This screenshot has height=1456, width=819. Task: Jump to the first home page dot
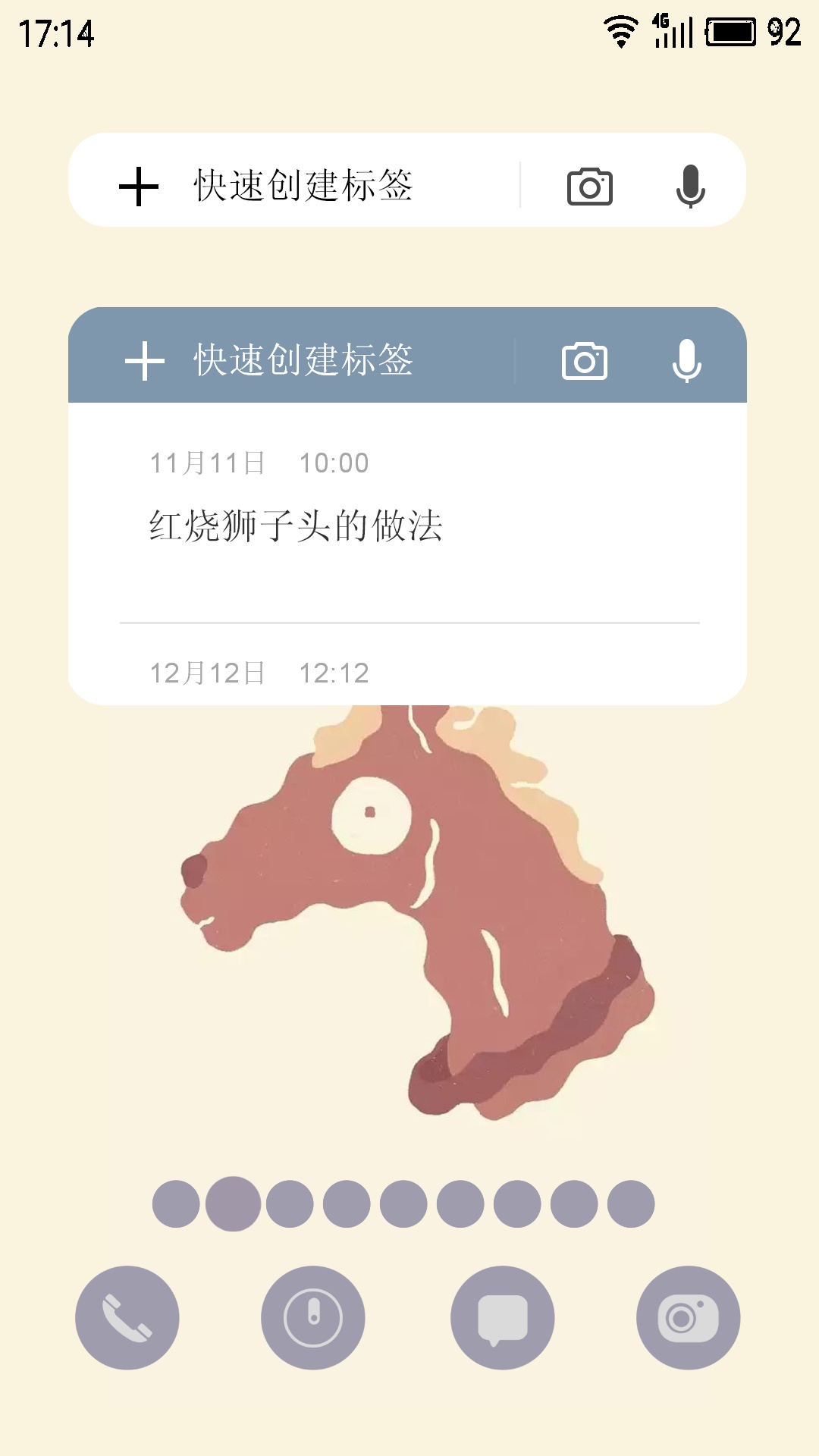[176, 1203]
